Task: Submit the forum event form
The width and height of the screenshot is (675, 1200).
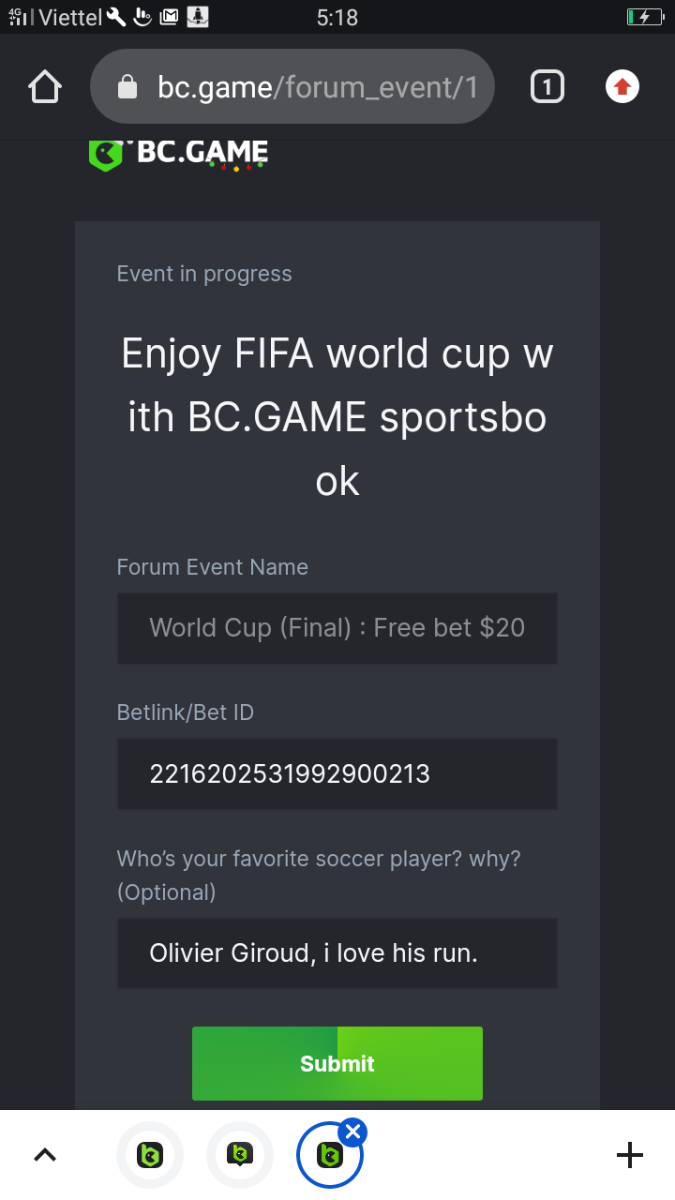Action: (337, 1063)
